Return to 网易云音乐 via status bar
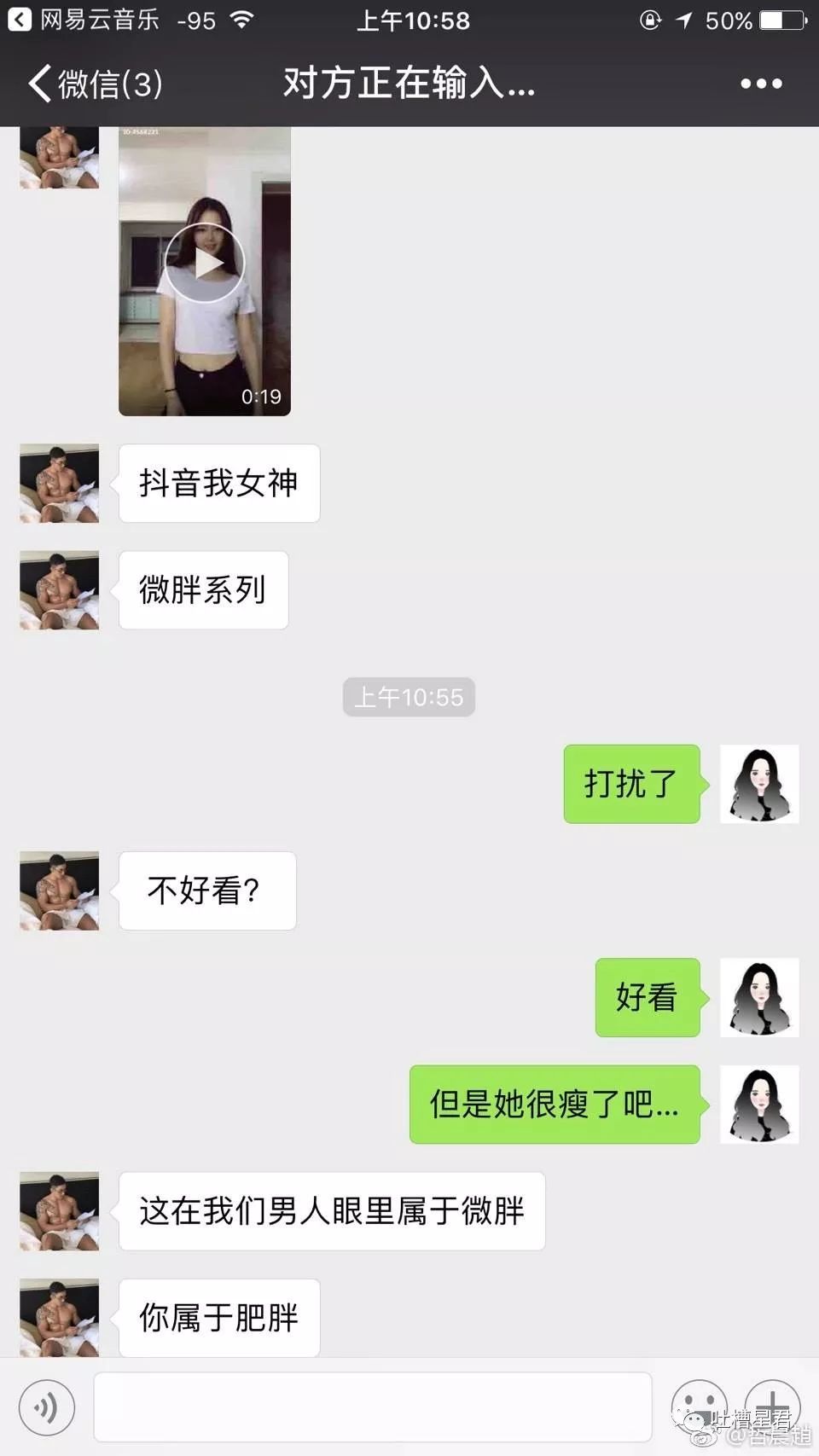Viewport: 819px width, 1456px height. tap(85, 19)
